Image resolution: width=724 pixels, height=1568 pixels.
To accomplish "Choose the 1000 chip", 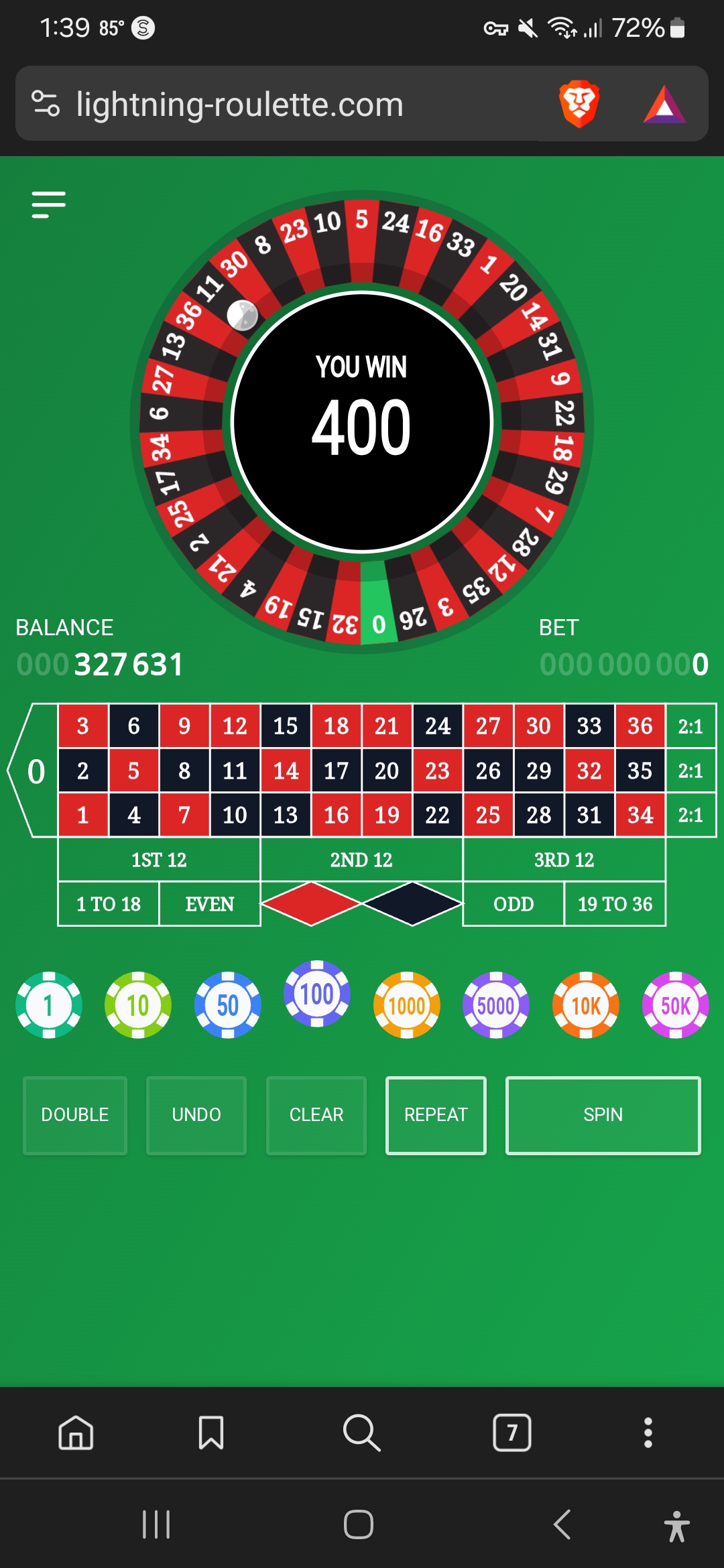I will coord(407,1005).
